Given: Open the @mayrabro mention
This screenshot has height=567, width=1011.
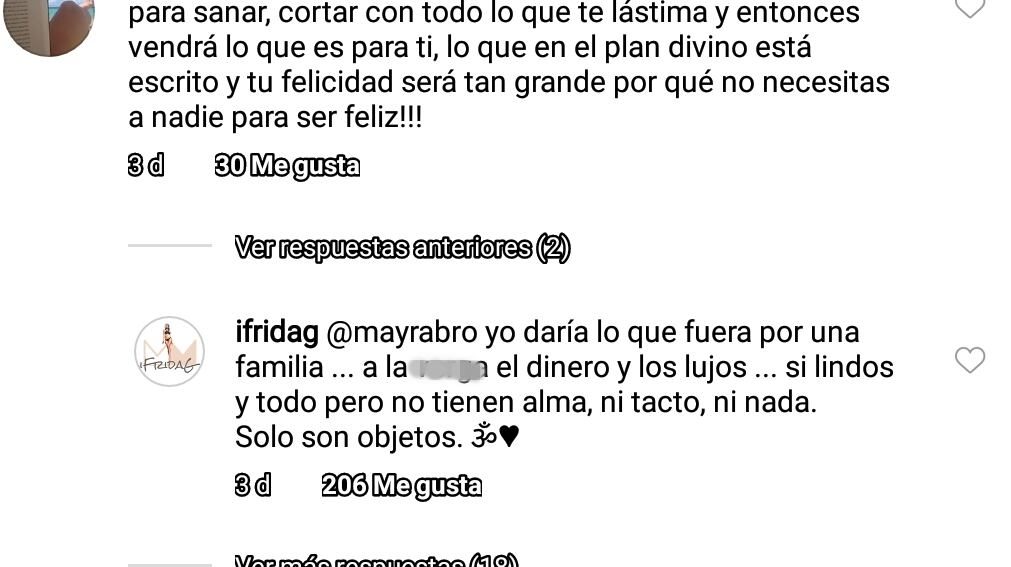Looking at the screenshot, I should point(404,332).
